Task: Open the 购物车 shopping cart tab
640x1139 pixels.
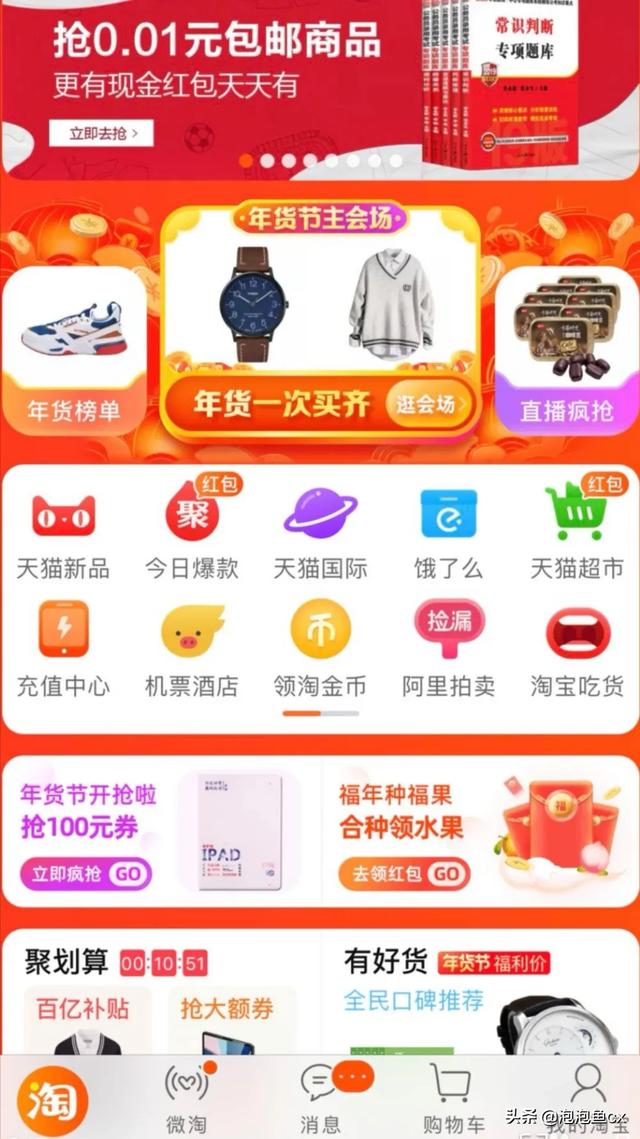Action: [449, 1098]
